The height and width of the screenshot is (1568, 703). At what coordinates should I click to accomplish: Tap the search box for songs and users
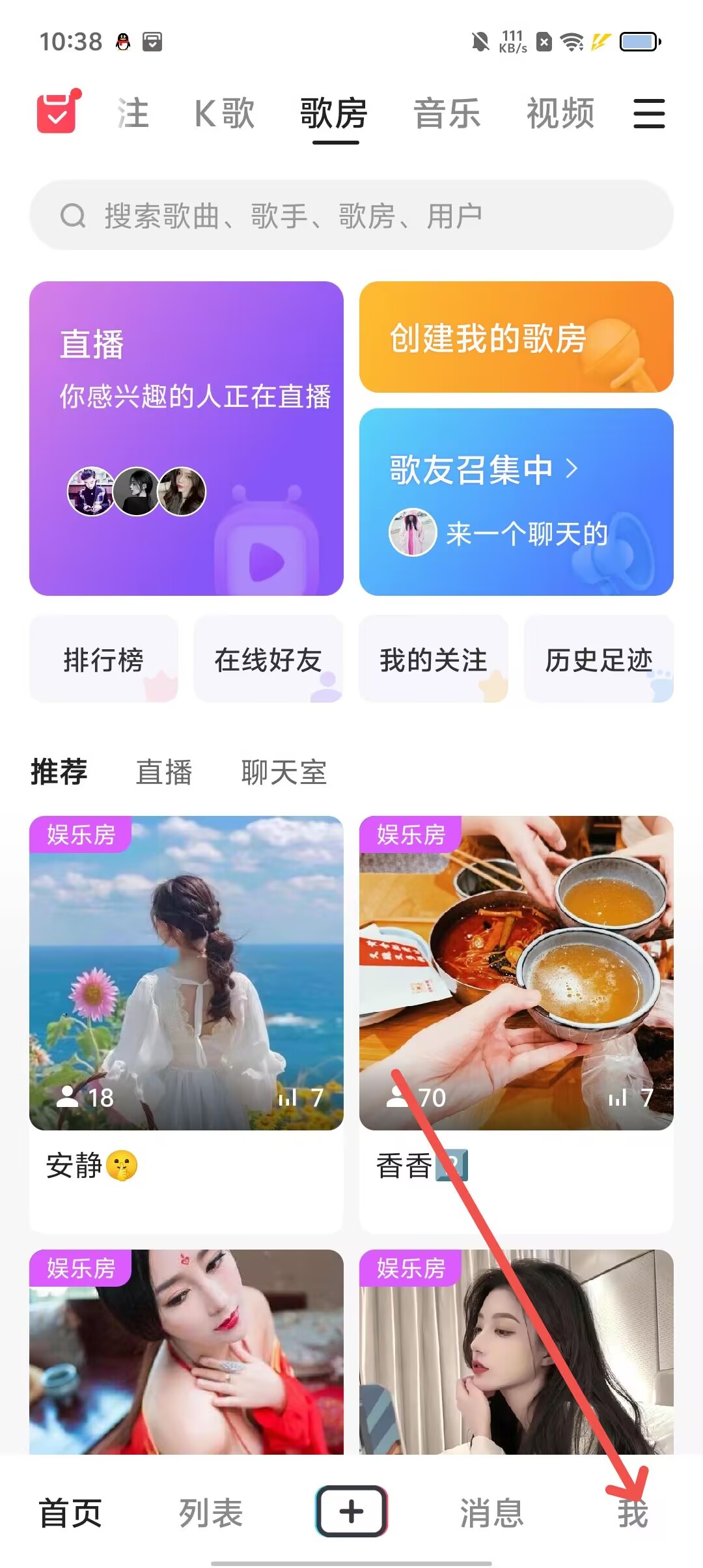(351, 216)
